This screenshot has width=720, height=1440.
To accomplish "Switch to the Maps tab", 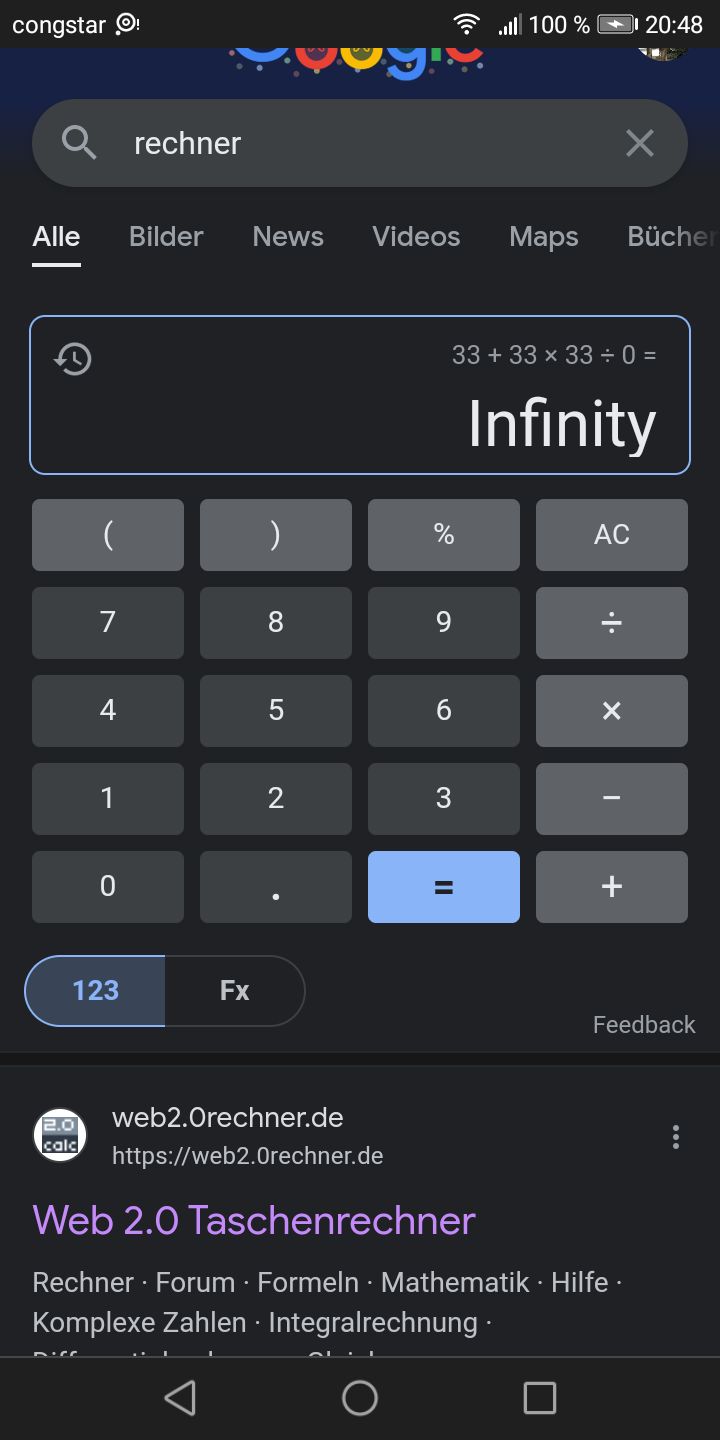I will coord(543,237).
